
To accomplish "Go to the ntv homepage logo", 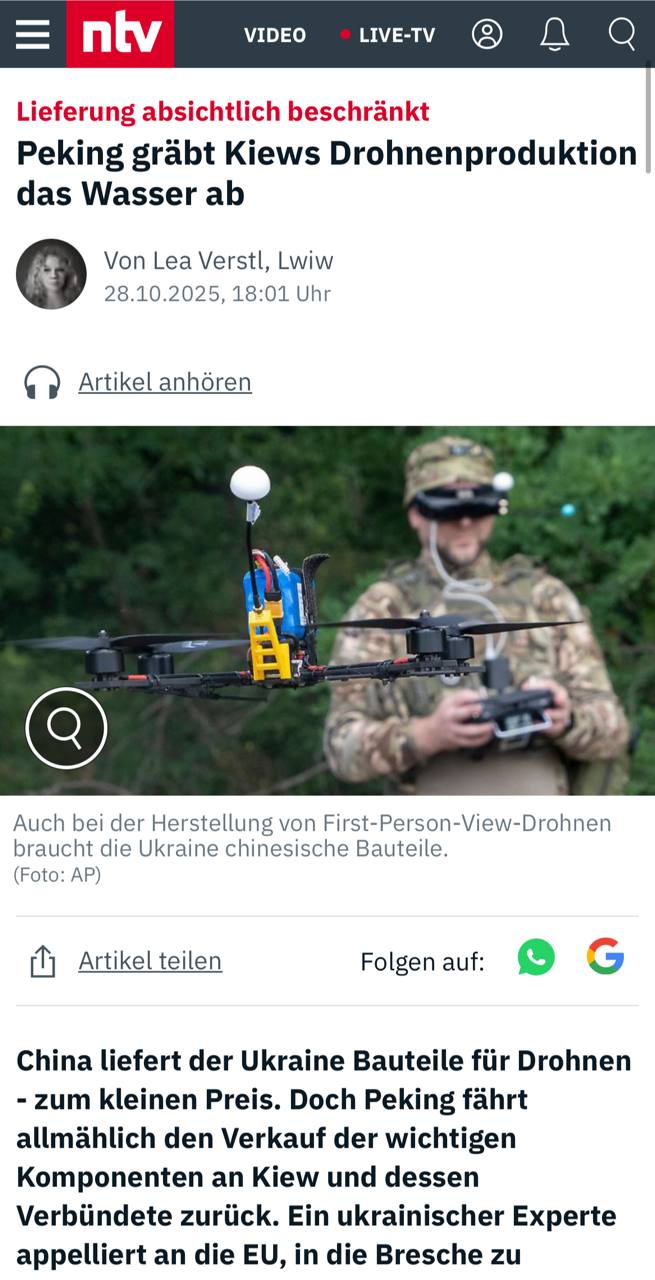I will pyautogui.click(x=120, y=34).
